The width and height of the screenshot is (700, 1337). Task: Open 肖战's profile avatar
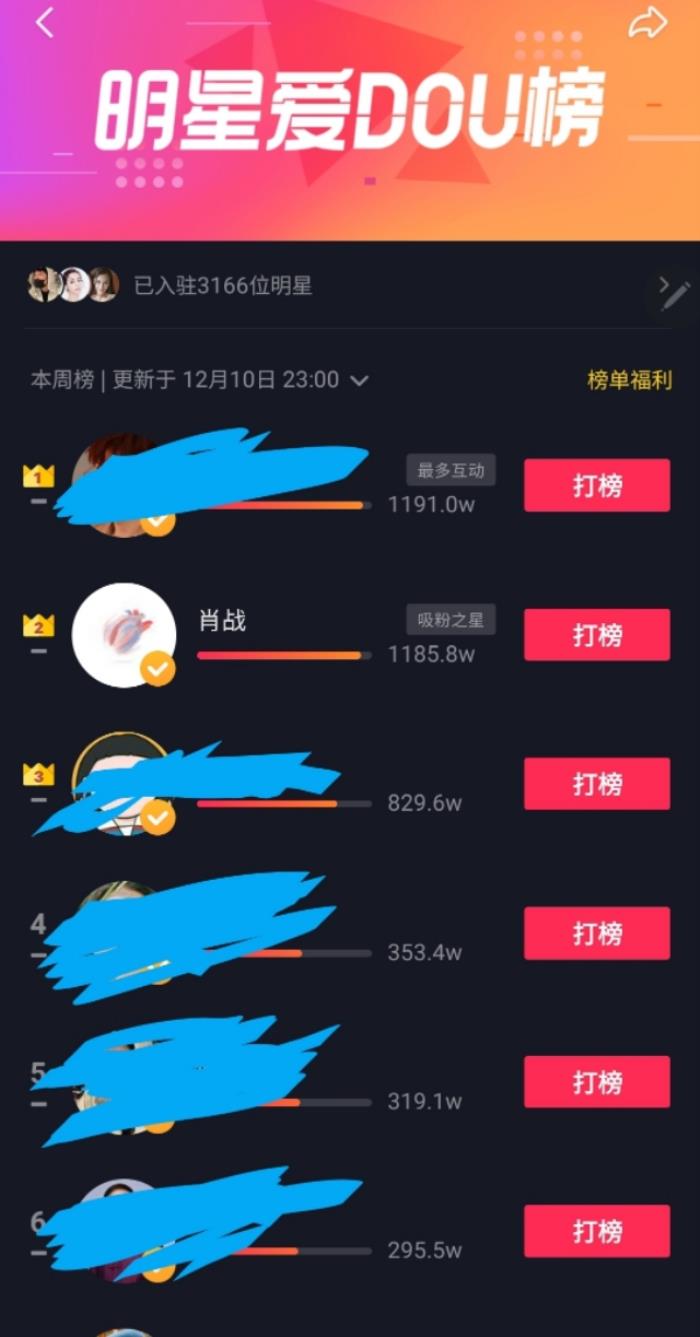pos(123,635)
